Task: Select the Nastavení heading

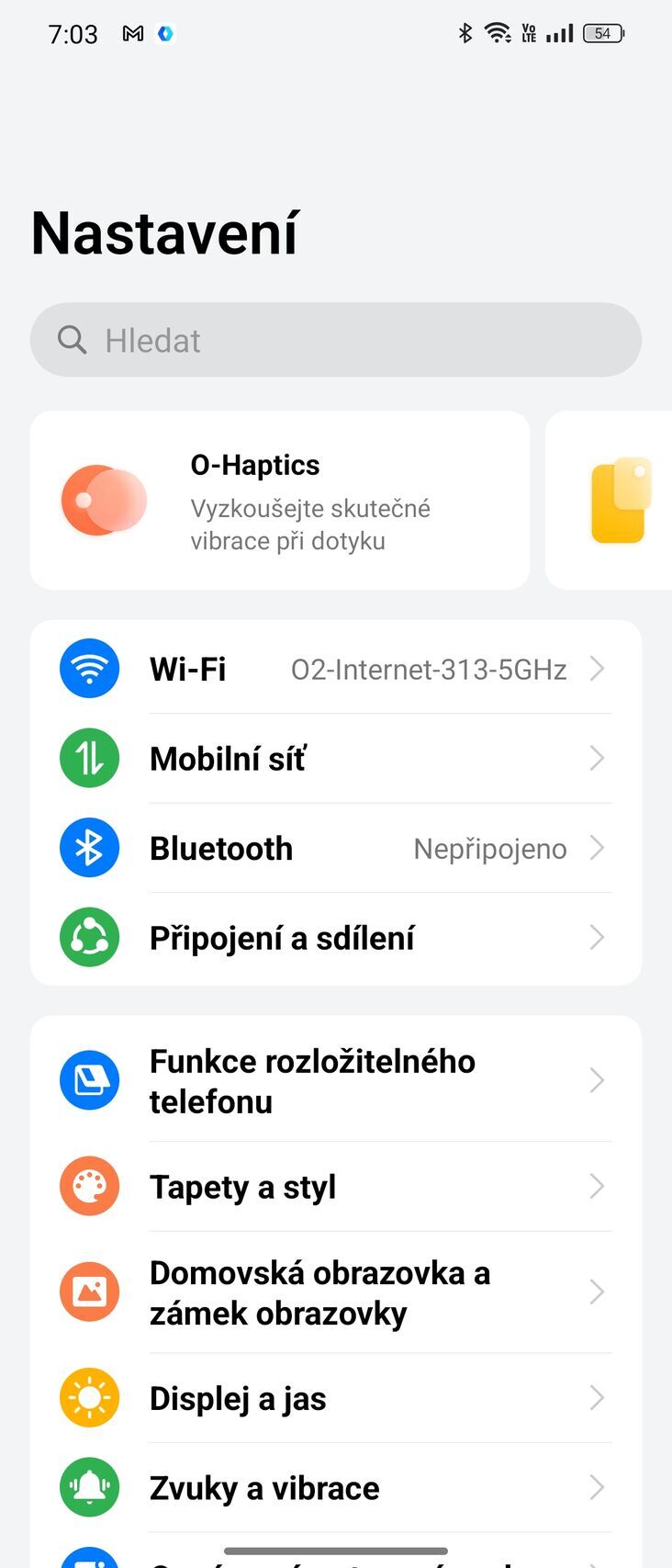Action: (164, 232)
